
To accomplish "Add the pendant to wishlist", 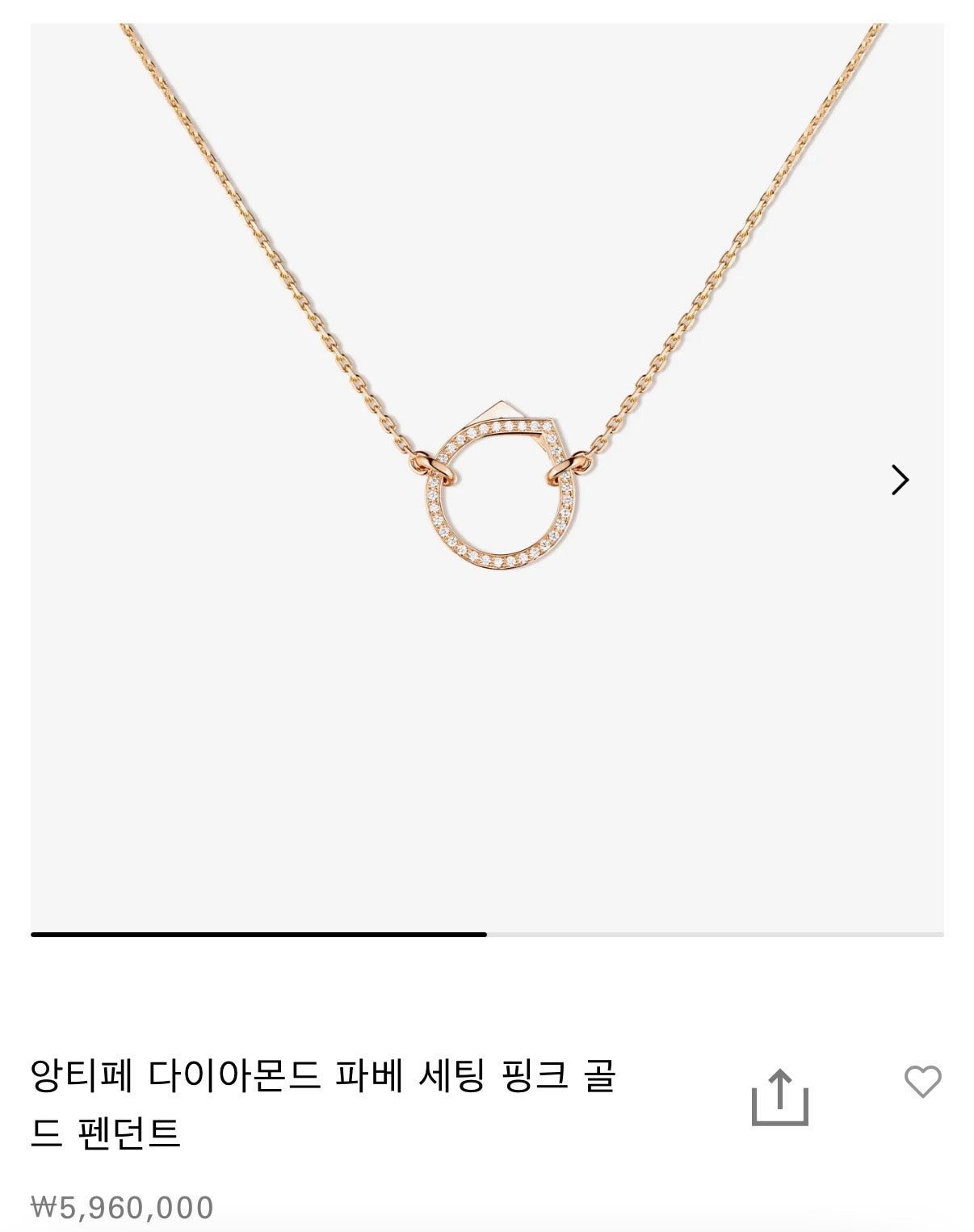I will (x=922, y=1081).
